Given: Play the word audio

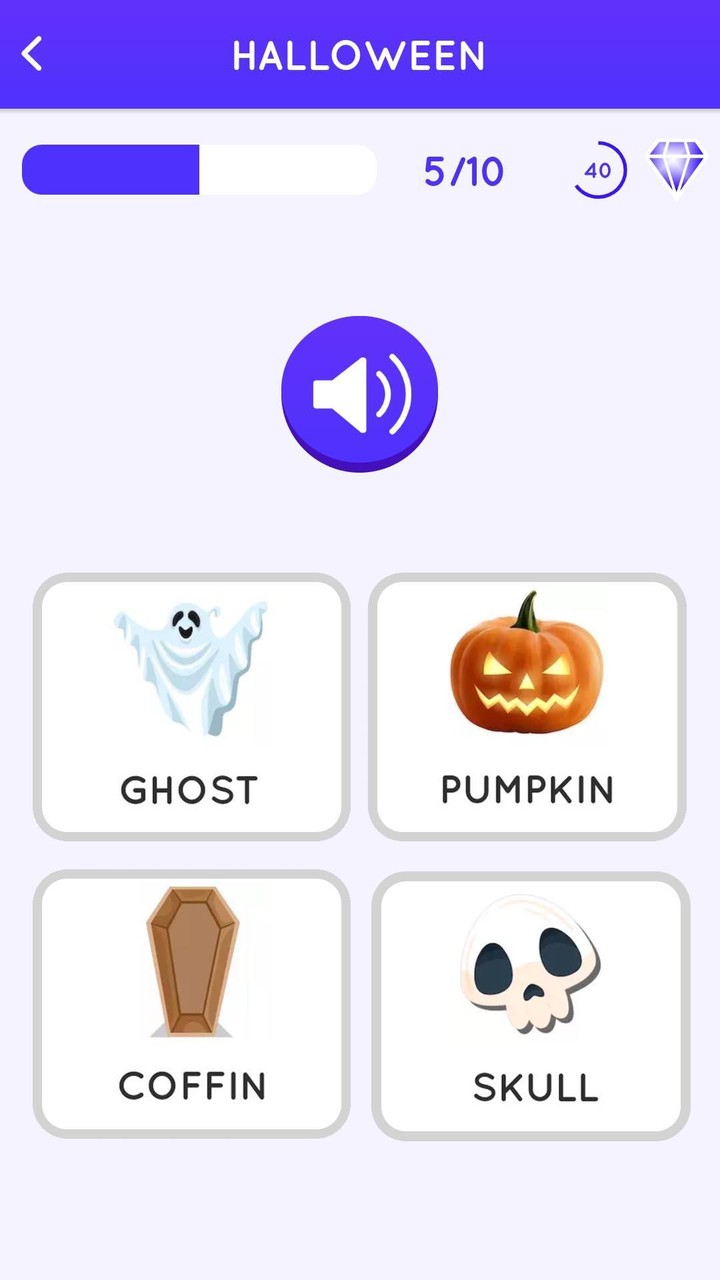Looking at the screenshot, I should tap(360, 393).
